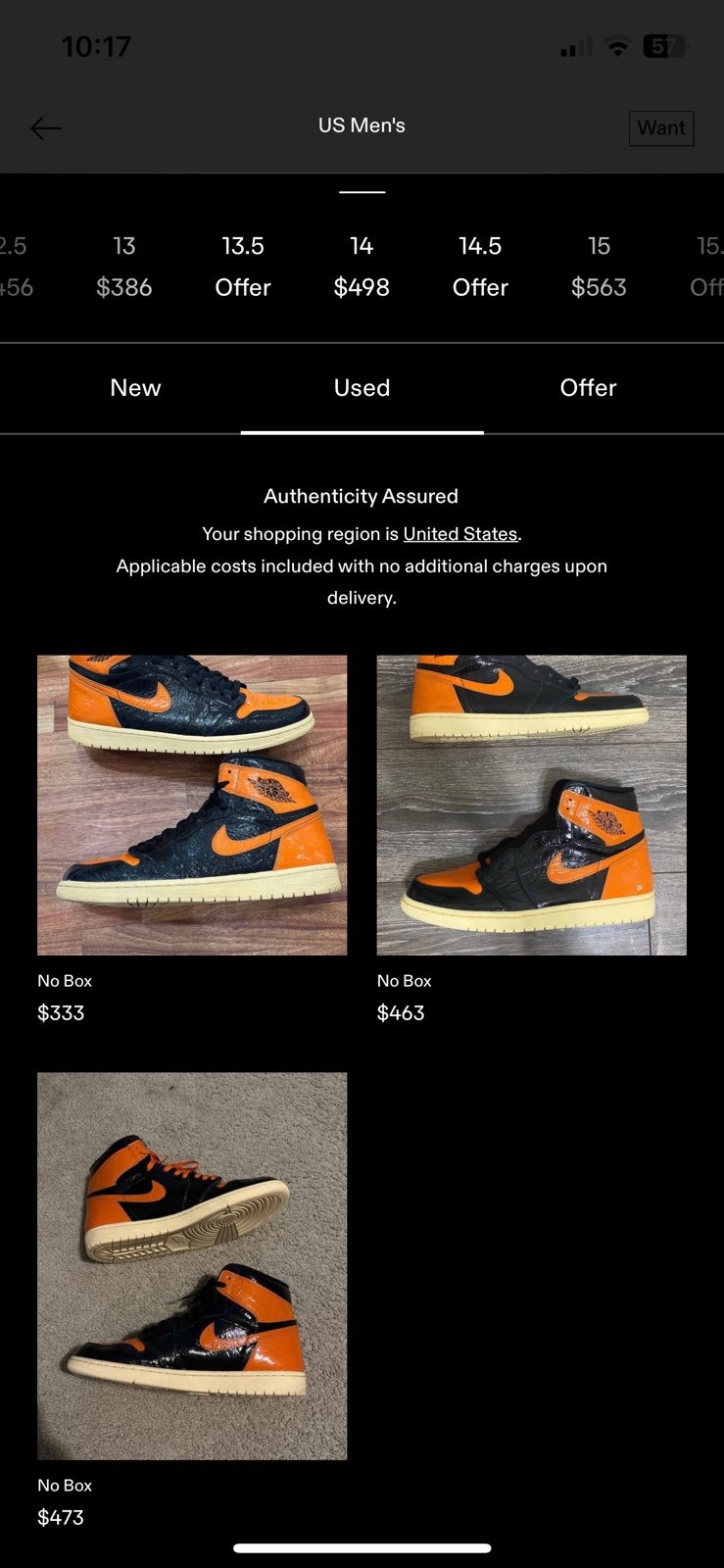Pick size 14.5 with Offer
724x1568 pixels.
[x=480, y=267]
